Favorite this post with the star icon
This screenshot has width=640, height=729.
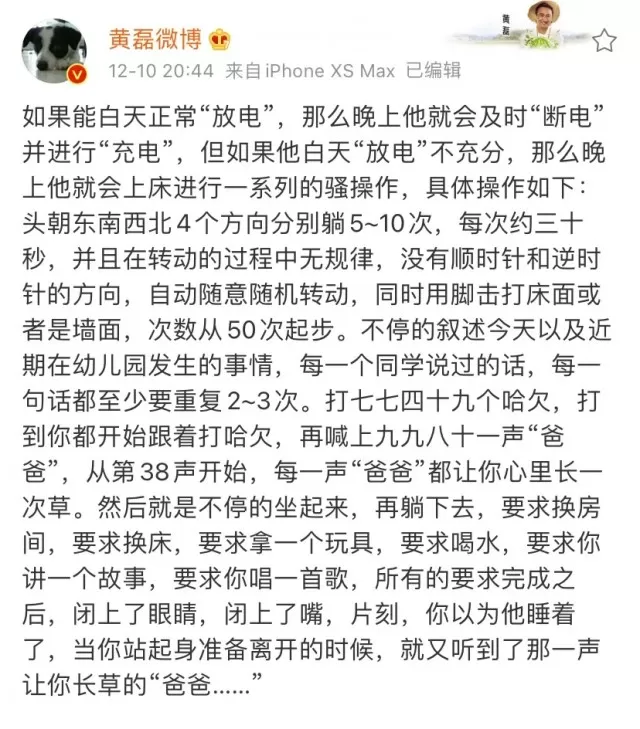coord(604,40)
